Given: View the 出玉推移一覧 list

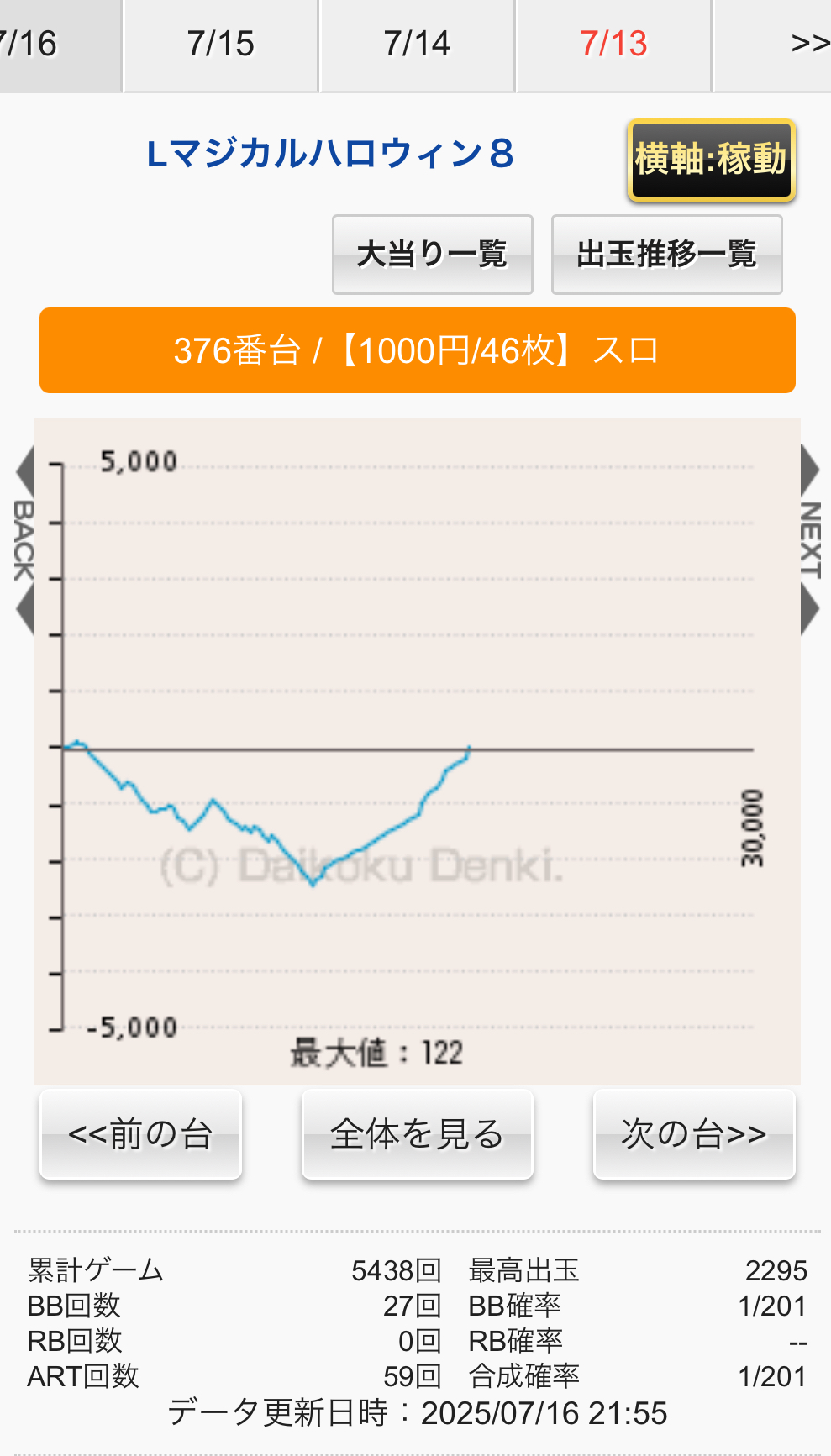Looking at the screenshot, I should tap(666, 254).
